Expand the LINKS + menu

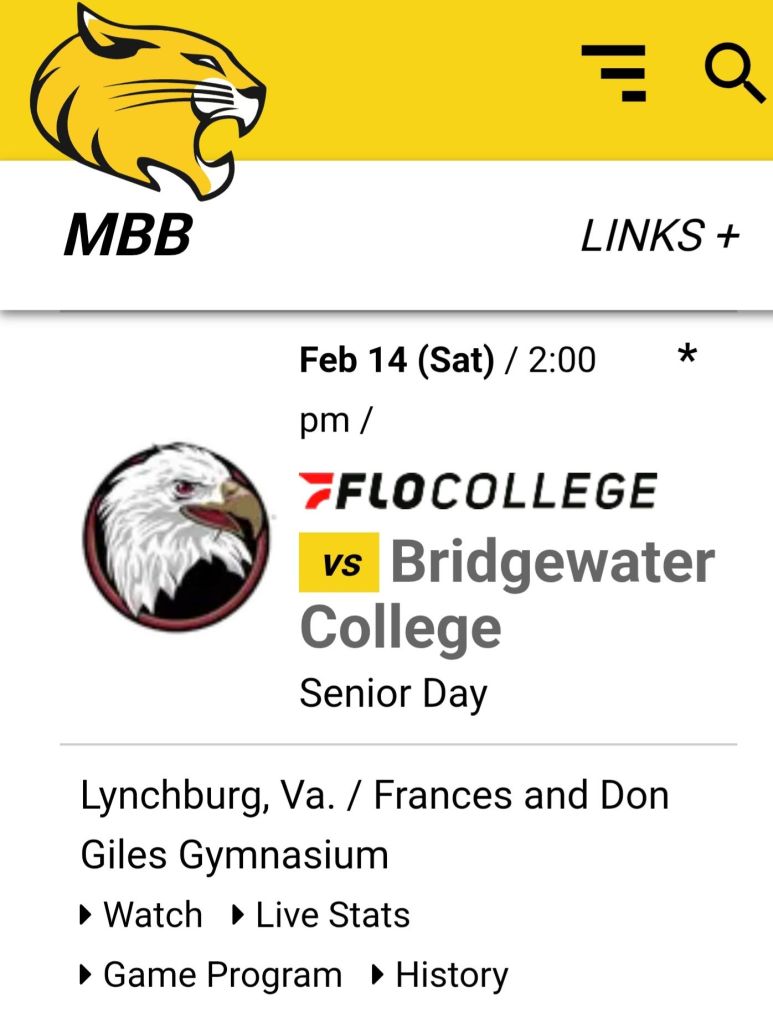[x=660, y=236]
